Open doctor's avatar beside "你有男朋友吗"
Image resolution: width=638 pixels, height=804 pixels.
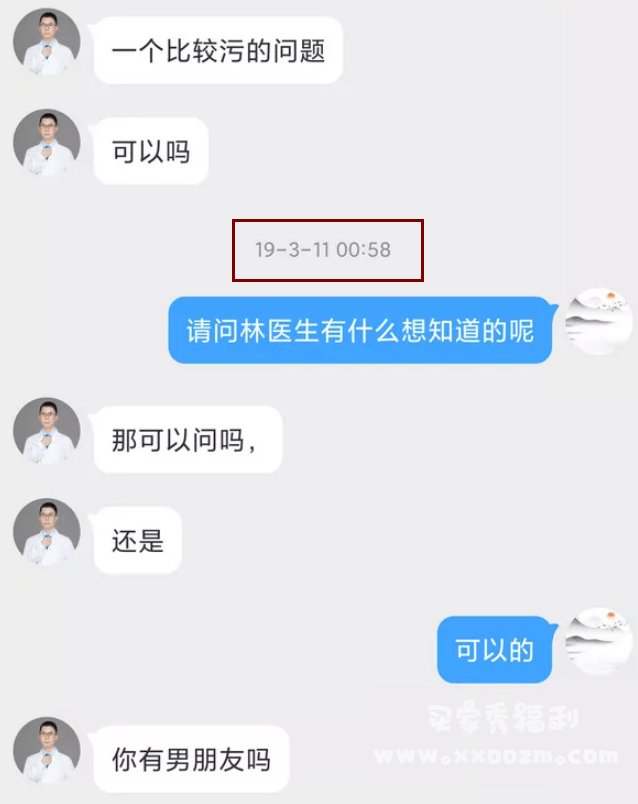click(46, 750)
